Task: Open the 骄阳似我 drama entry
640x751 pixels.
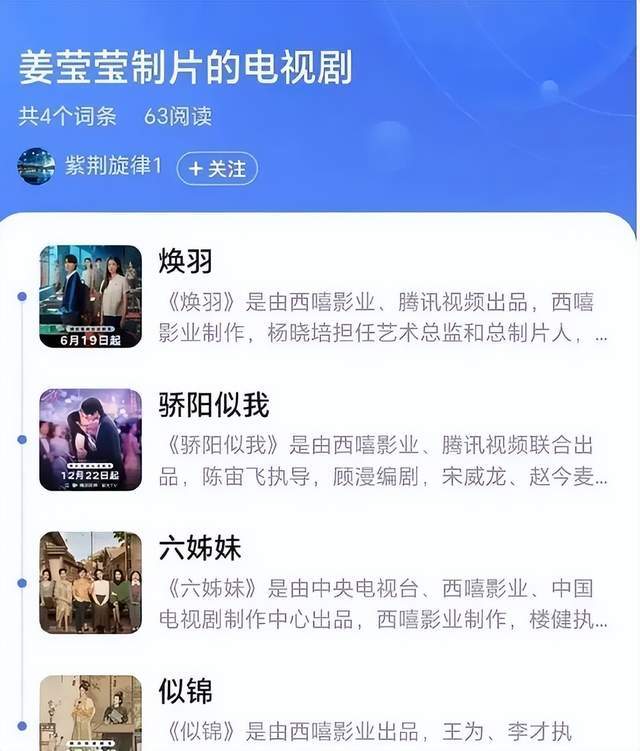Action: (214, 404)
